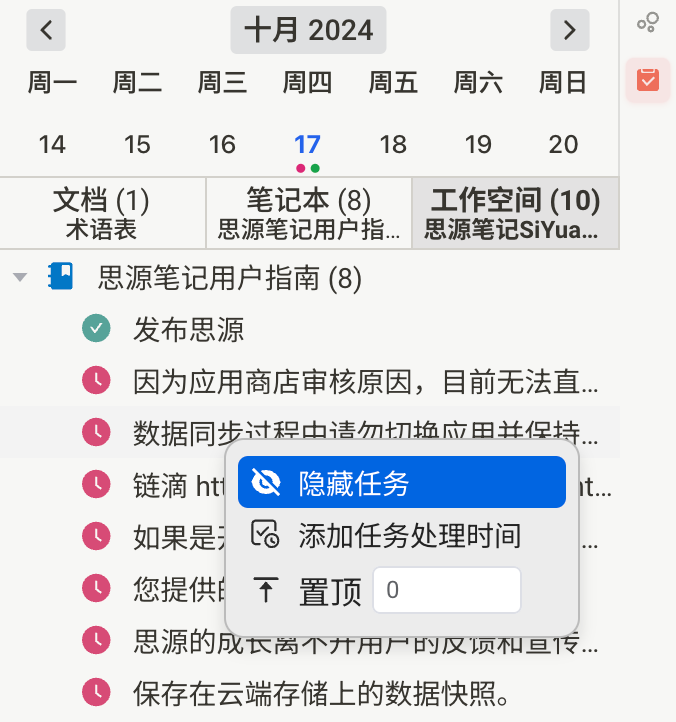Choose 隐藏任务 from the context menu
The width and height of the screenshot is (676, 722).
[401, 484]
